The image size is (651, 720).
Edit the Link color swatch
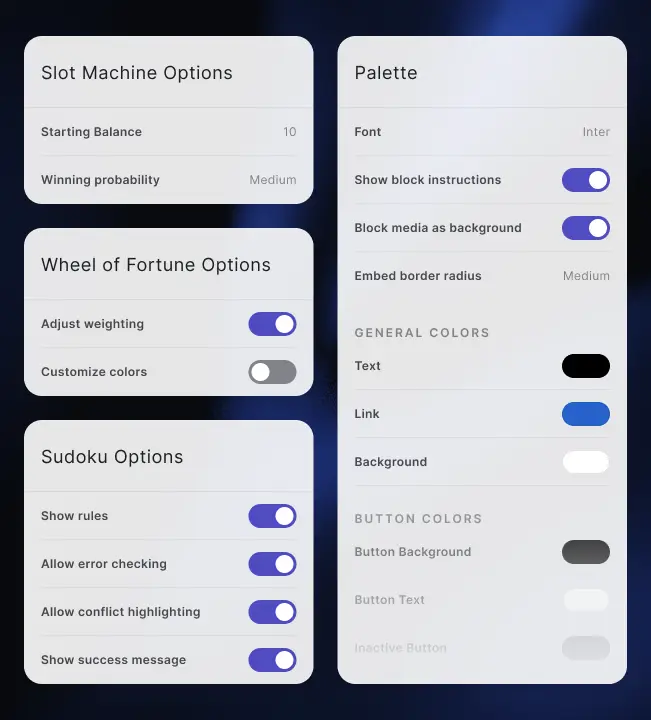(585, 414)
